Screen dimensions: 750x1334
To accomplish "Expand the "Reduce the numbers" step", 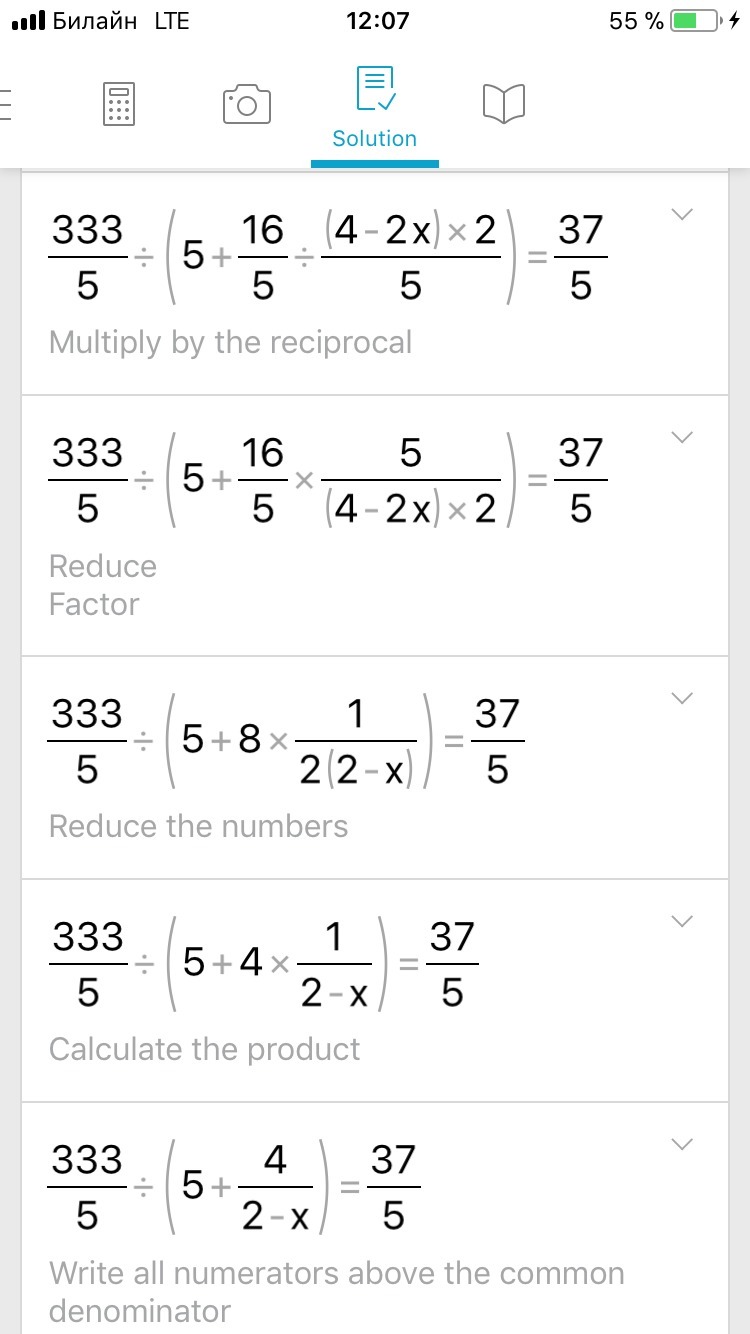I will (682, 698).
